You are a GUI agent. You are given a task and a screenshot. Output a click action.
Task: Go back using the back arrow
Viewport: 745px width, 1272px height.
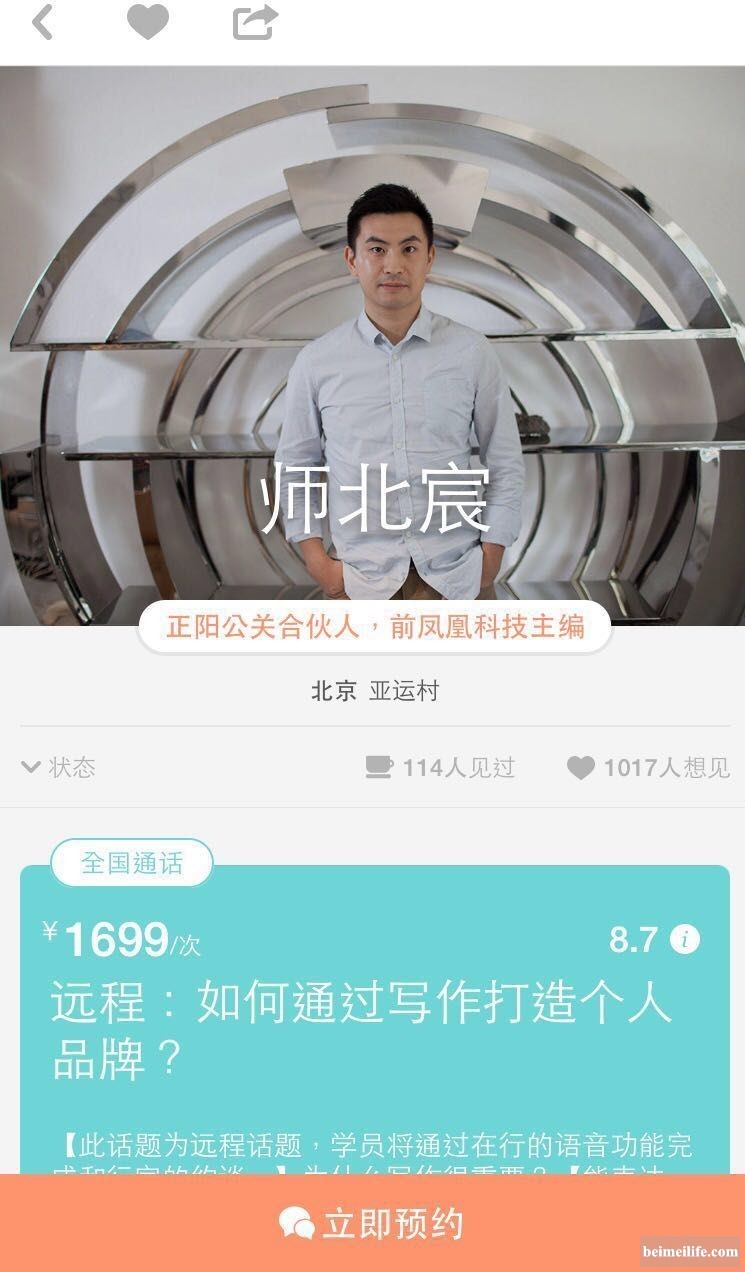point(42,22)
